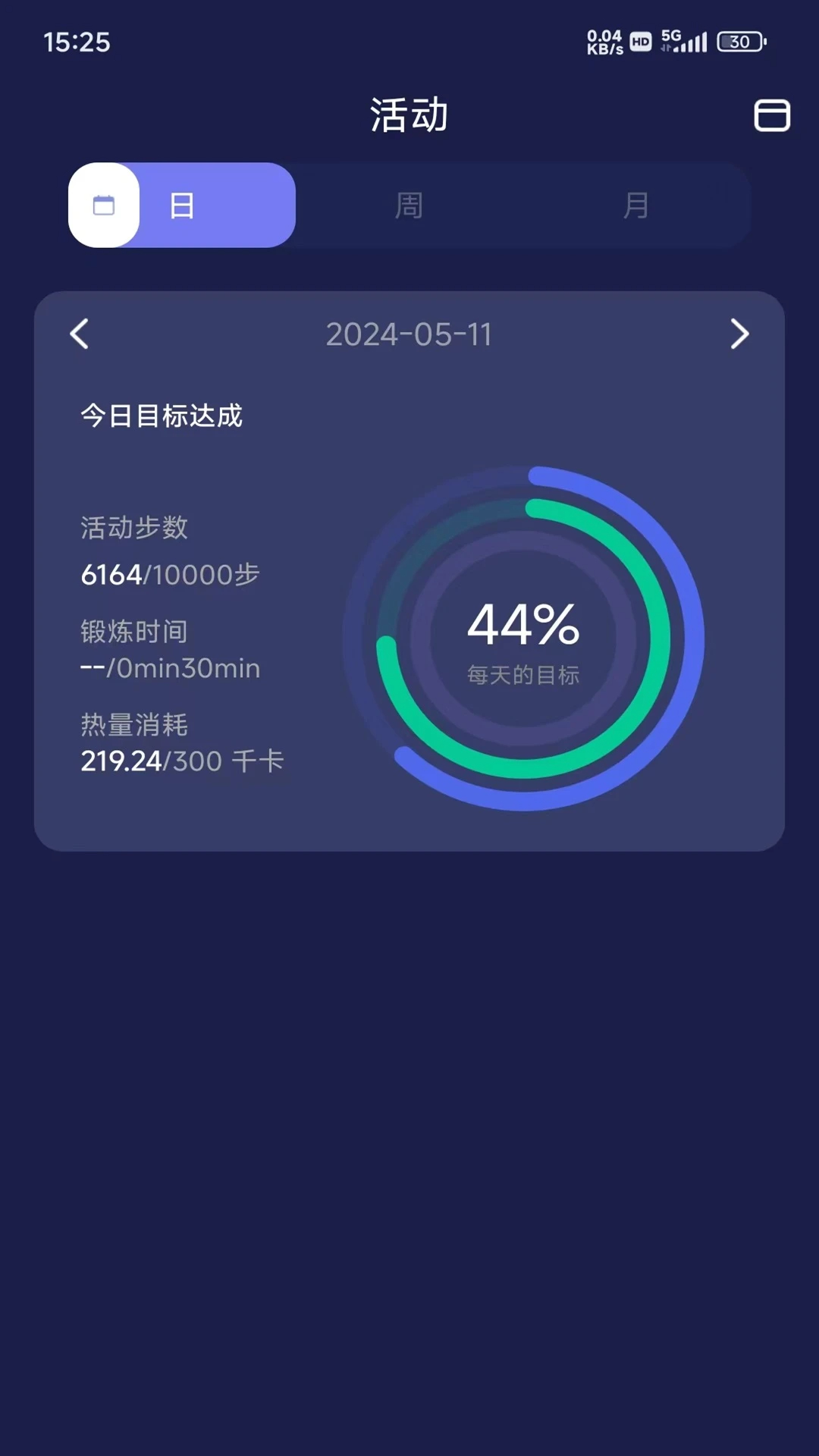Switch to the 周 tab
This screenshot has width=819, height=1456.
[x=408, y=205]
